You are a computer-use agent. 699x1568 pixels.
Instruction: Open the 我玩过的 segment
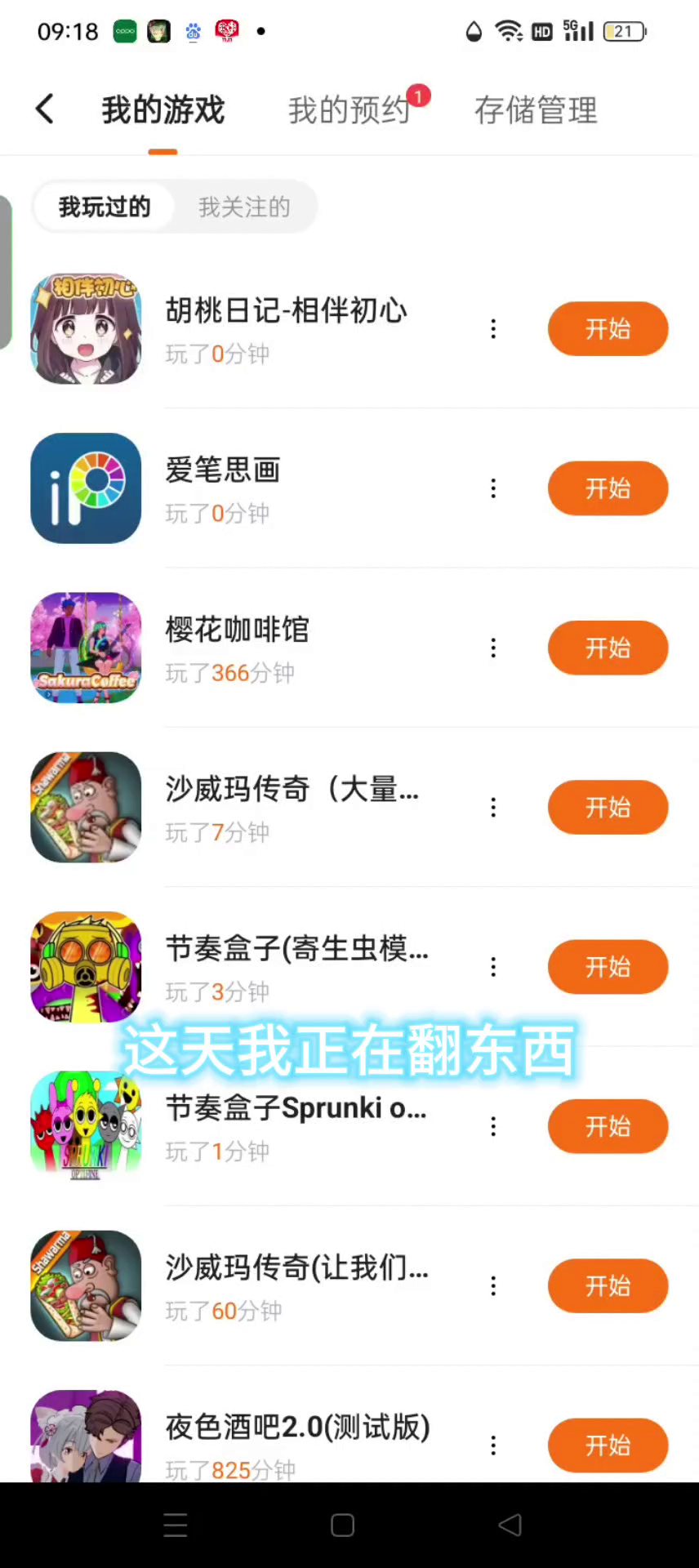click(x=105, y=207)
